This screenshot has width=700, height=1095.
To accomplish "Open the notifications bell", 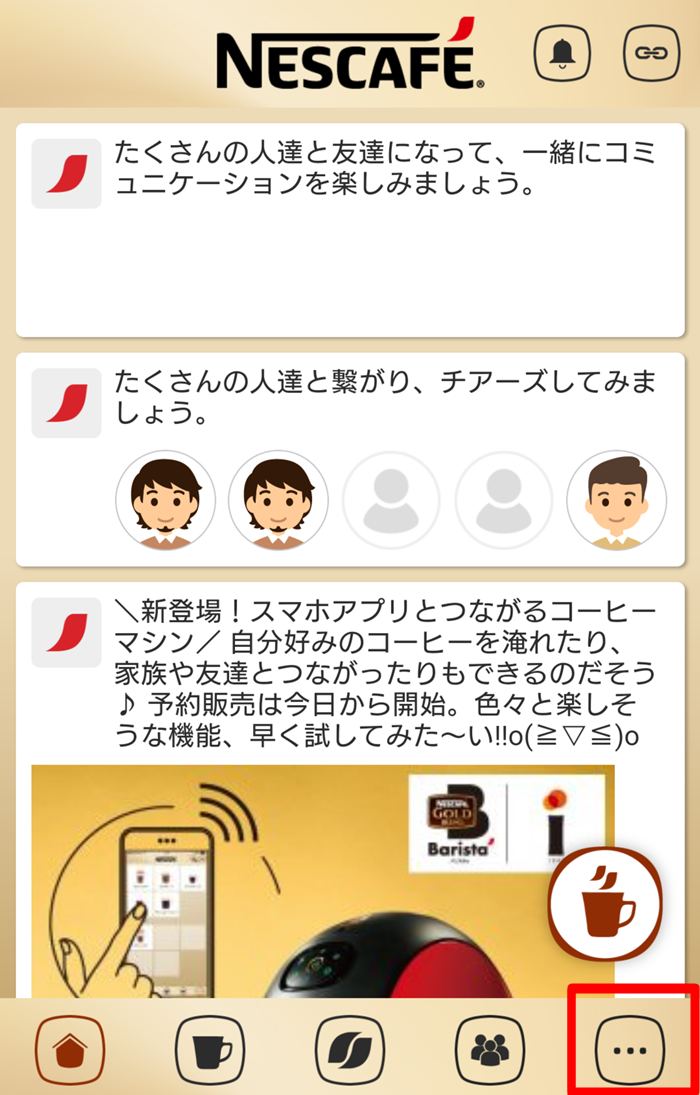I will 562,52.
